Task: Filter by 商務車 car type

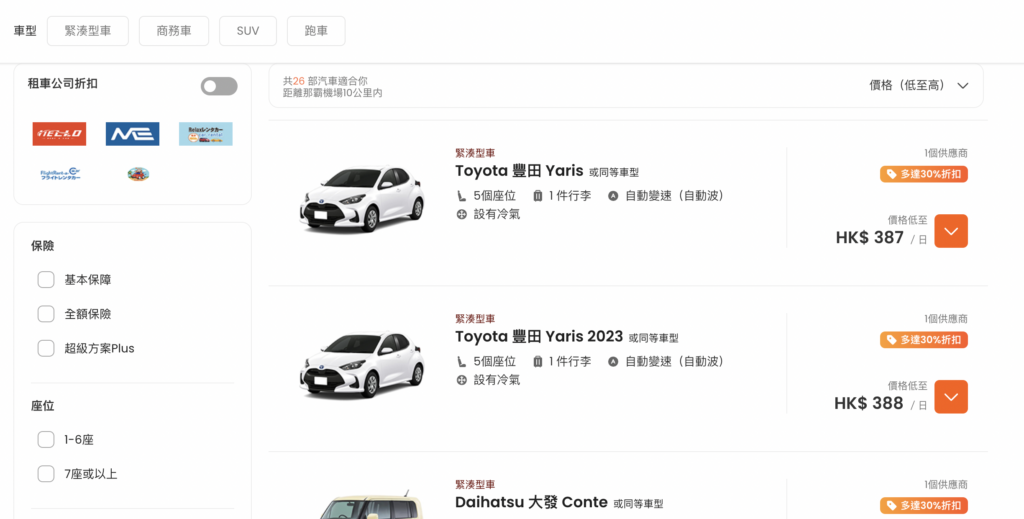Action: [174, 31]
